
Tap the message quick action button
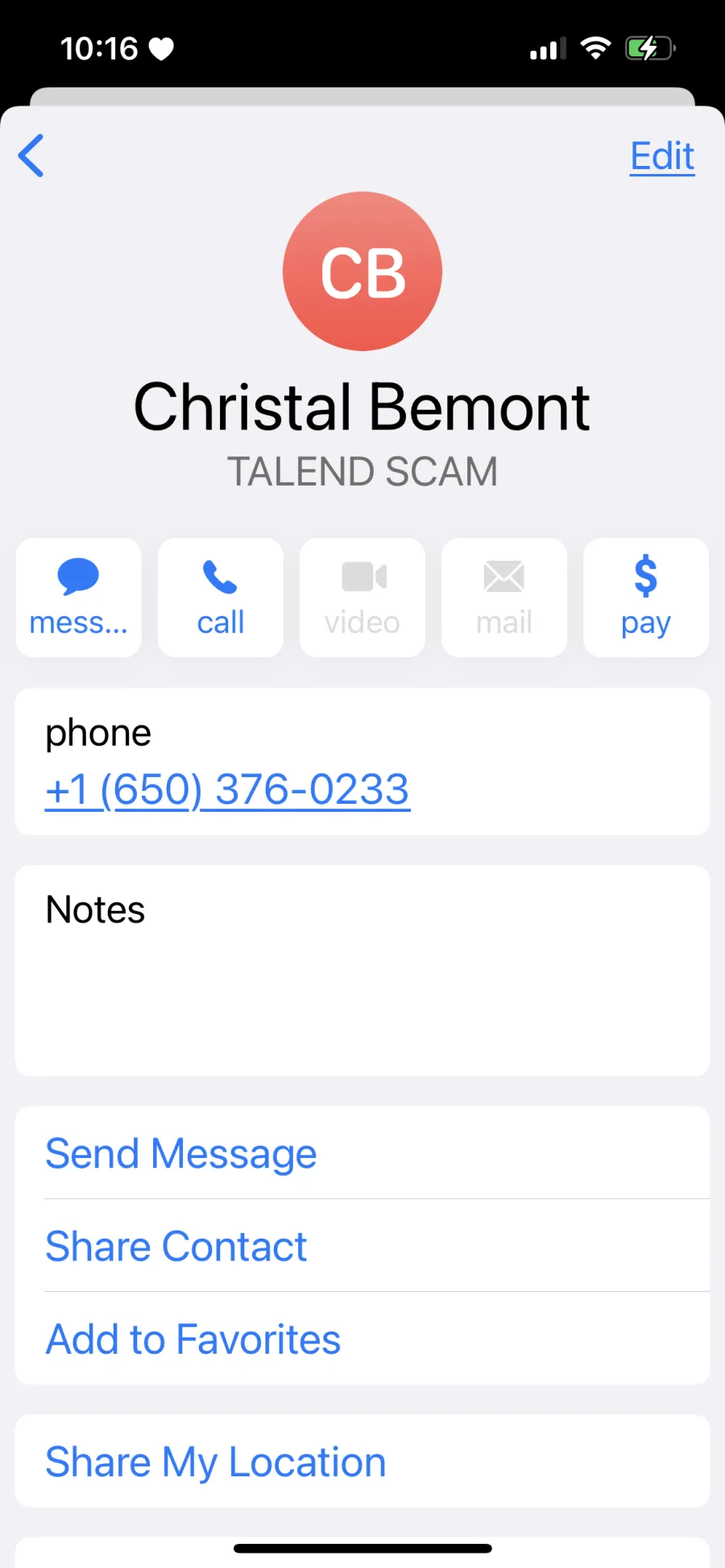coord(79,598)
